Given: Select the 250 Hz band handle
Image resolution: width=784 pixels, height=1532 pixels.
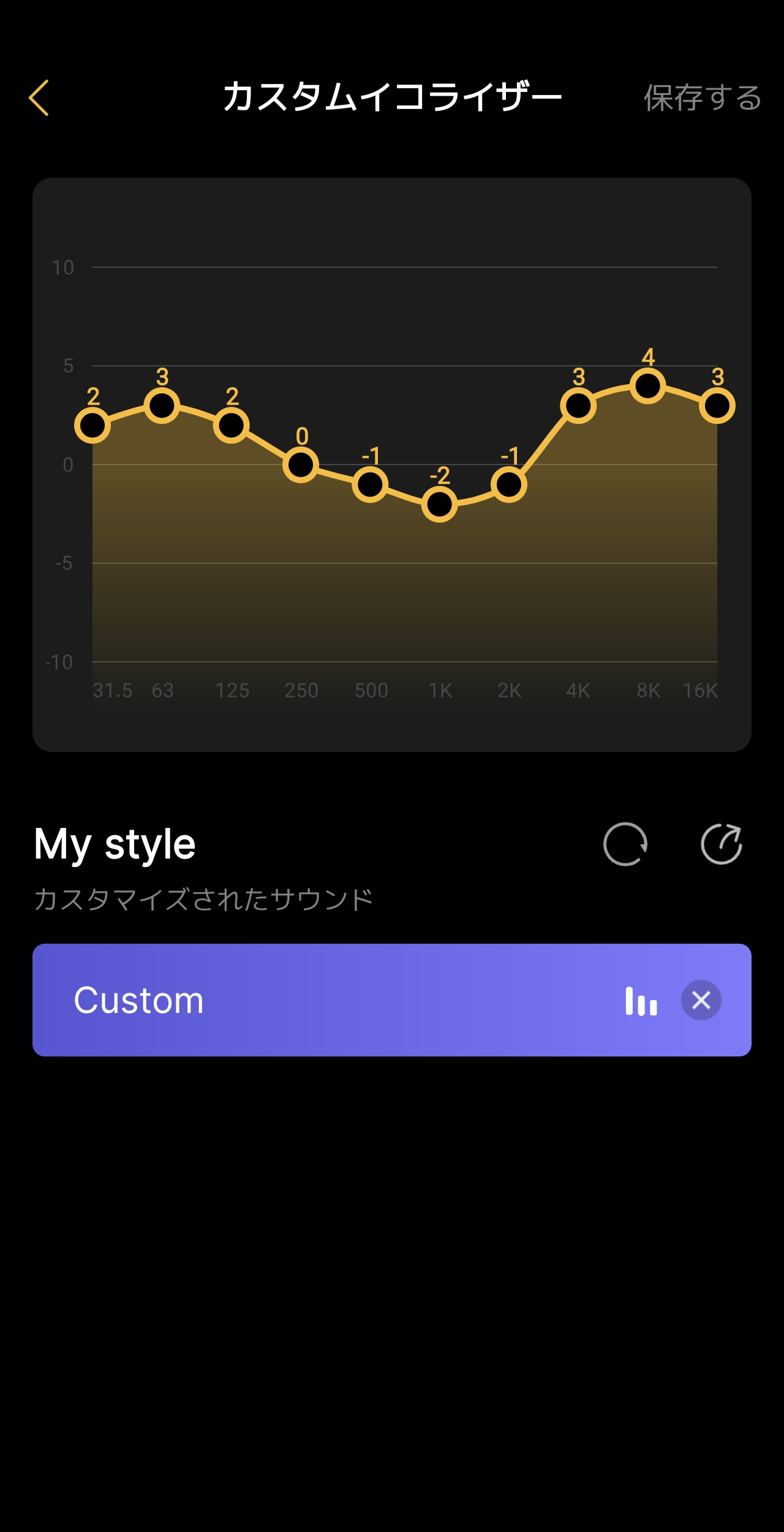Looking at the screenshot, I should point(301,465).
